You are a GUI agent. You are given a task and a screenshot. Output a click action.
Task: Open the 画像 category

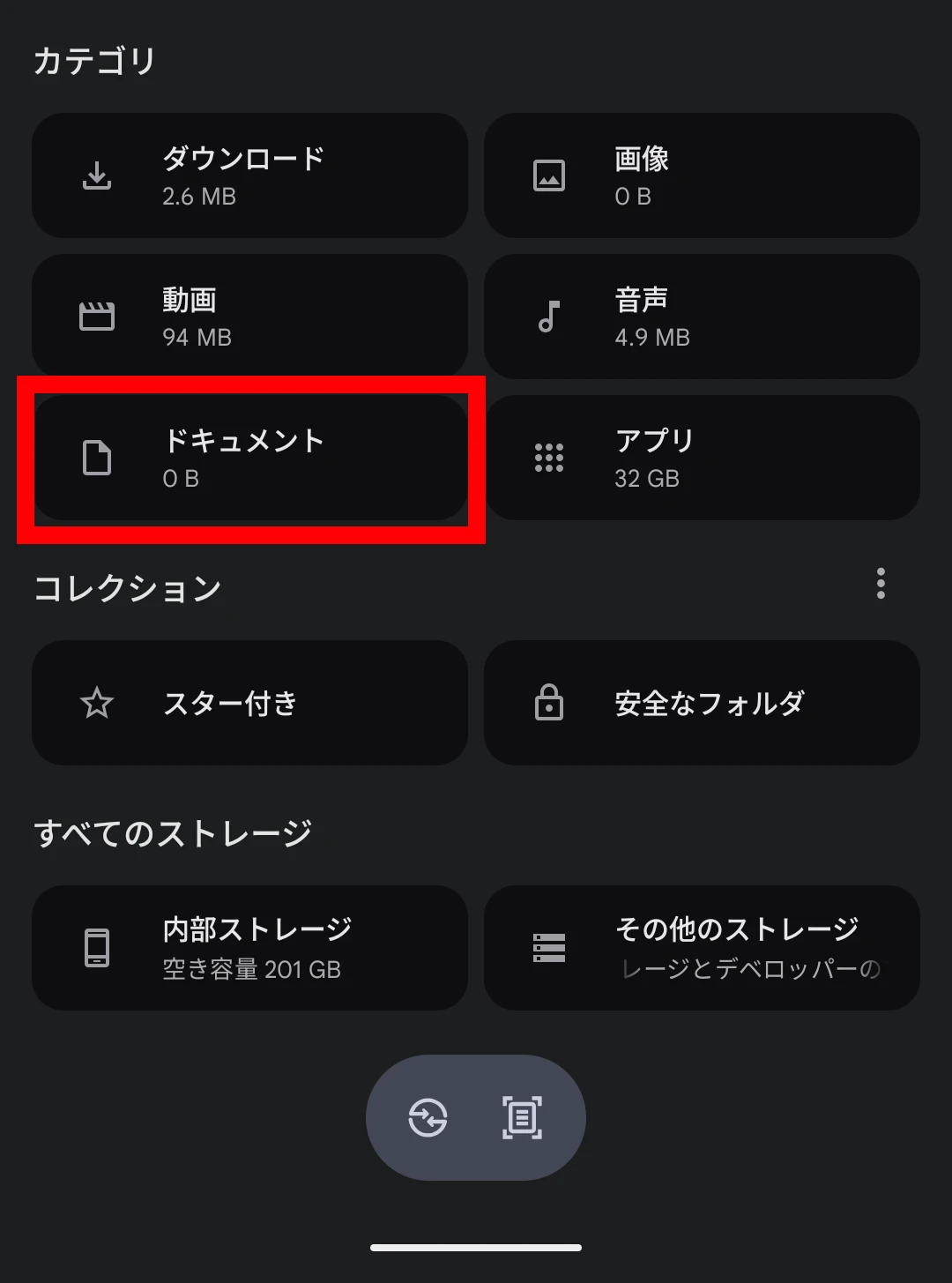point(702,175)
